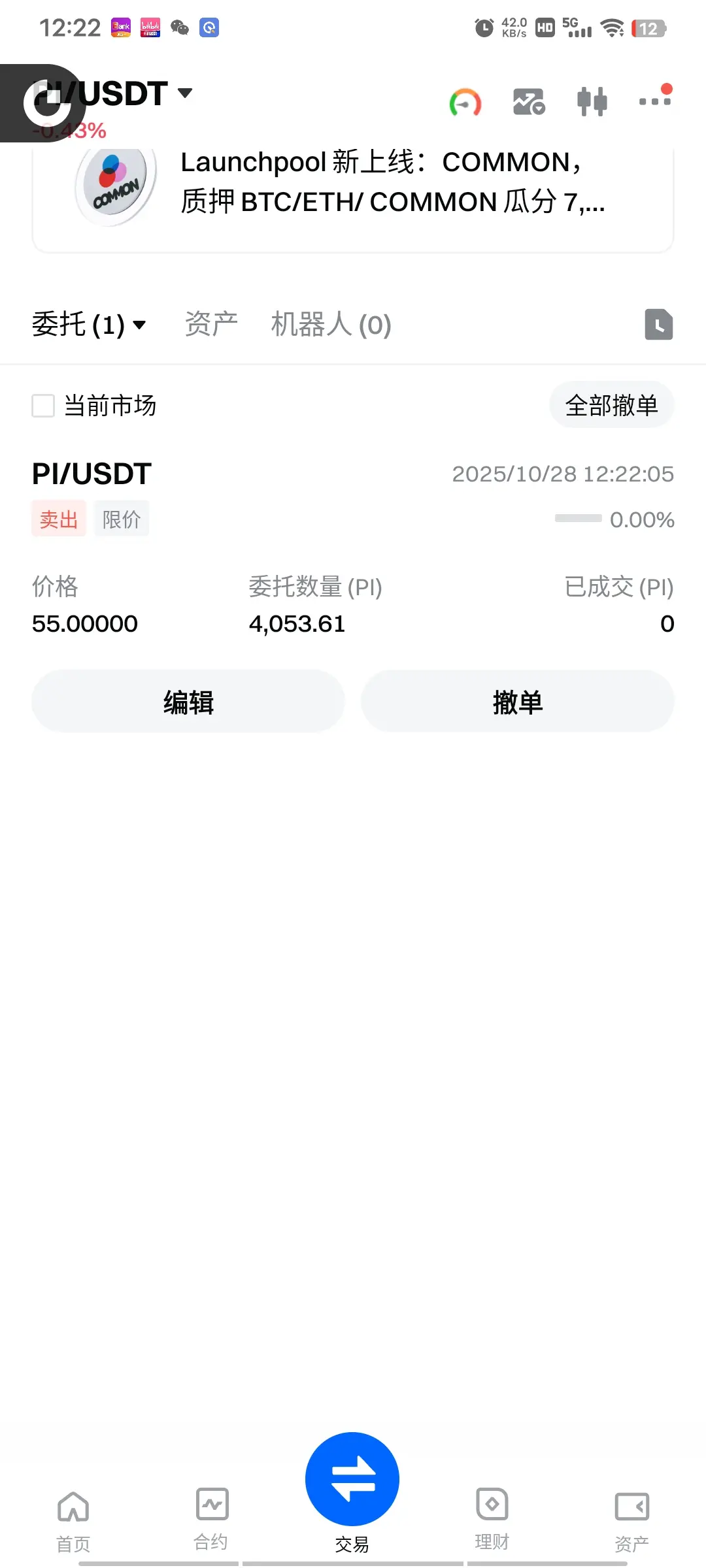Cancel the PI/USDT order via 撤单
706x1568 pixels.
coord(518,702)
